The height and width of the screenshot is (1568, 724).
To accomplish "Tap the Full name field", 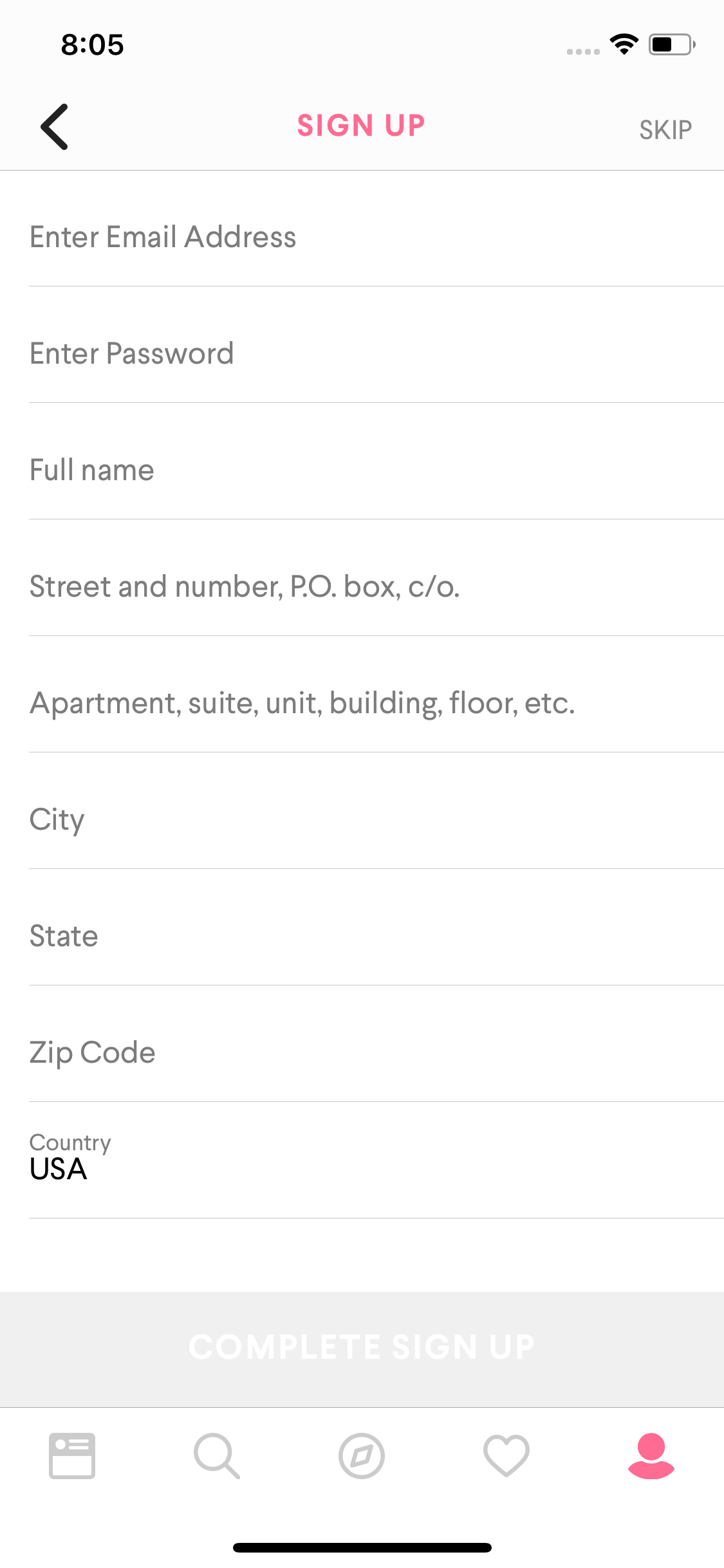I will [x=376, y=471].
